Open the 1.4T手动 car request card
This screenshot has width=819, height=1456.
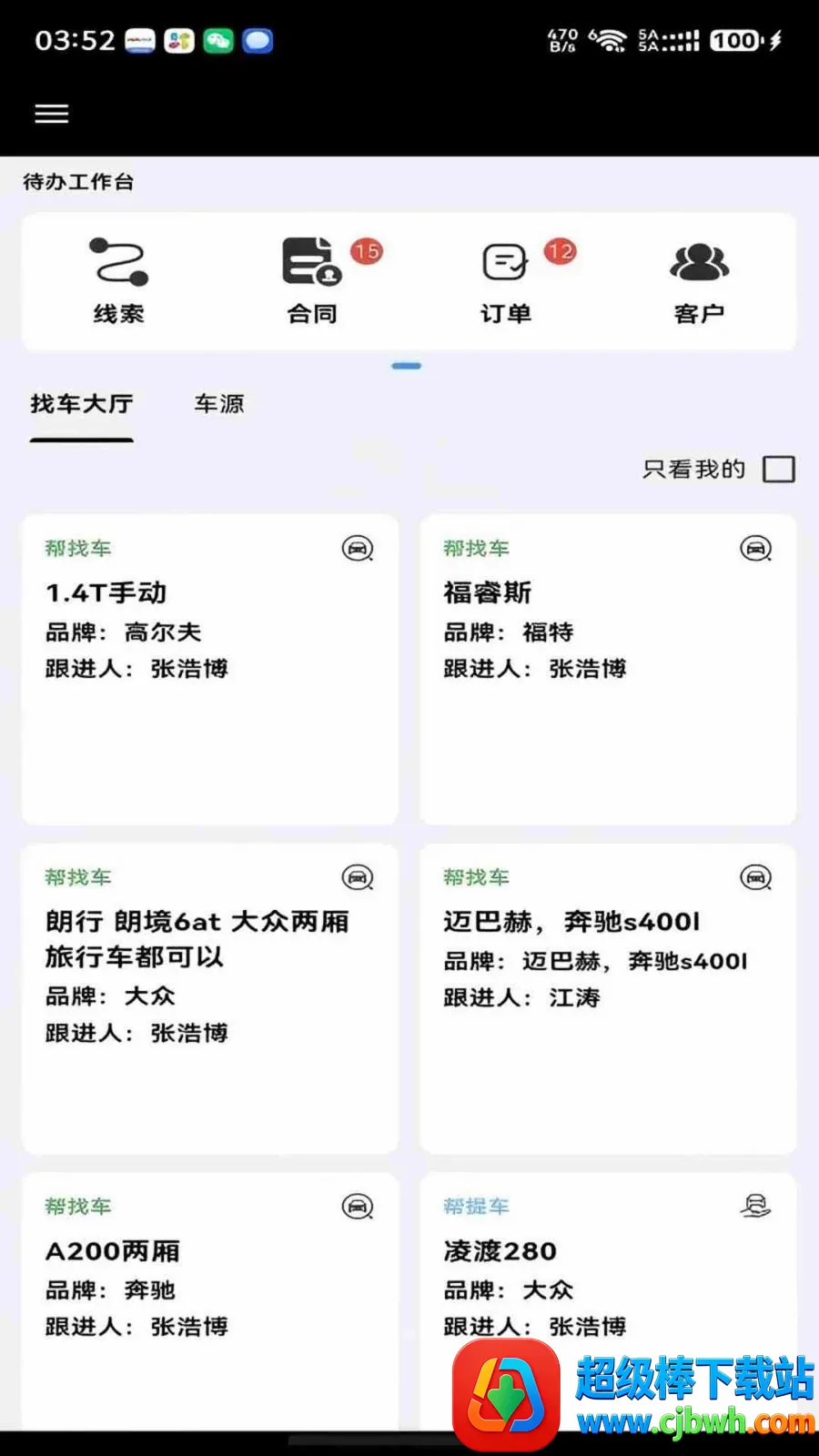coord(210,670)
